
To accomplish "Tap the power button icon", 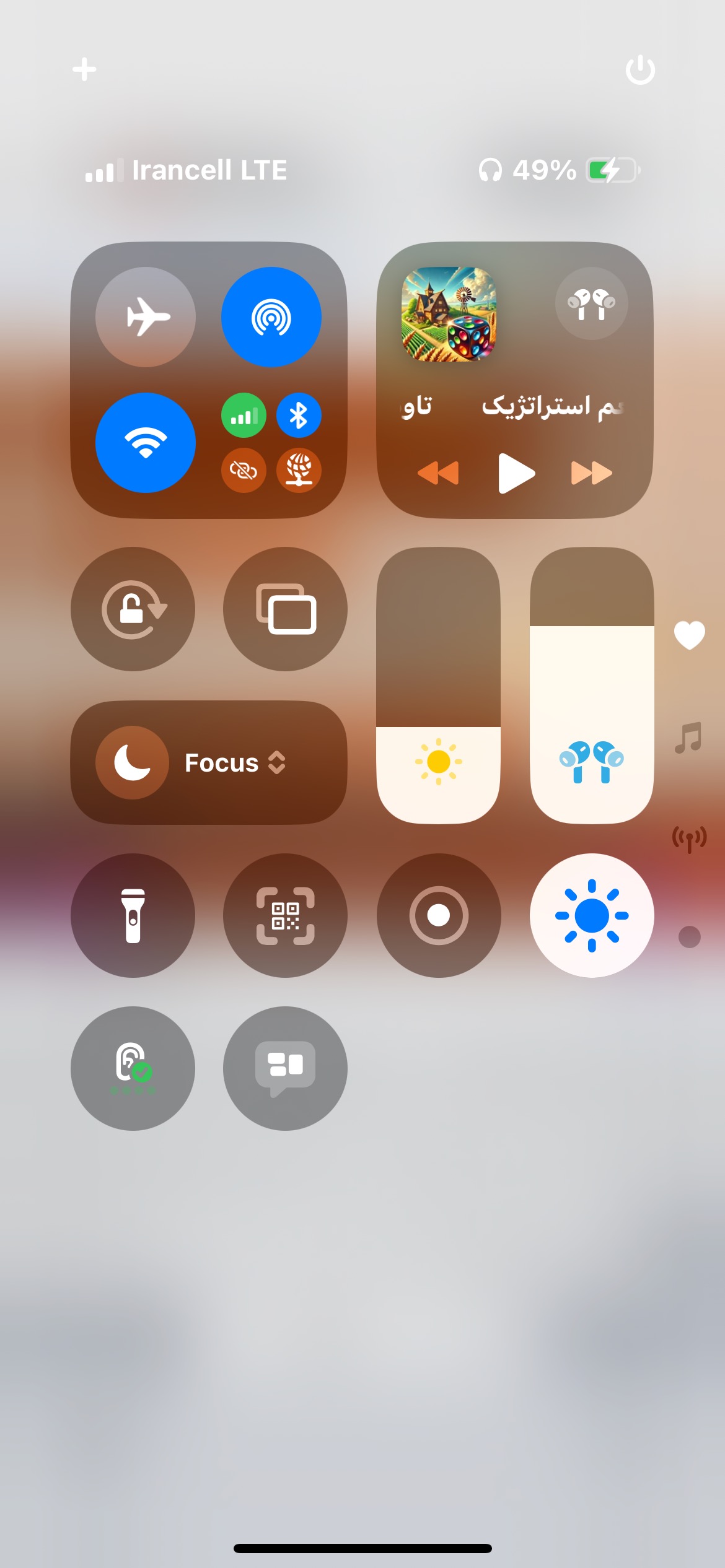I will [x=640, y=69].
